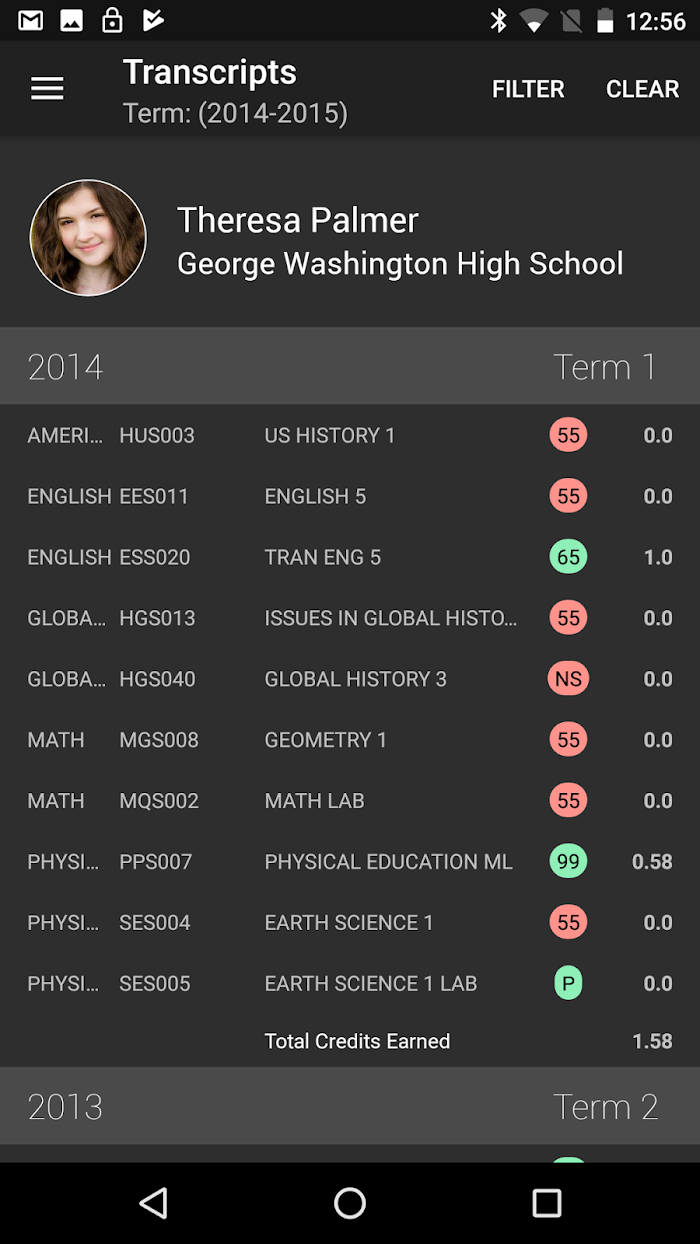Go to the home screen
This screenshot has height=1244, width=700.
click(x=350, y=1203)
